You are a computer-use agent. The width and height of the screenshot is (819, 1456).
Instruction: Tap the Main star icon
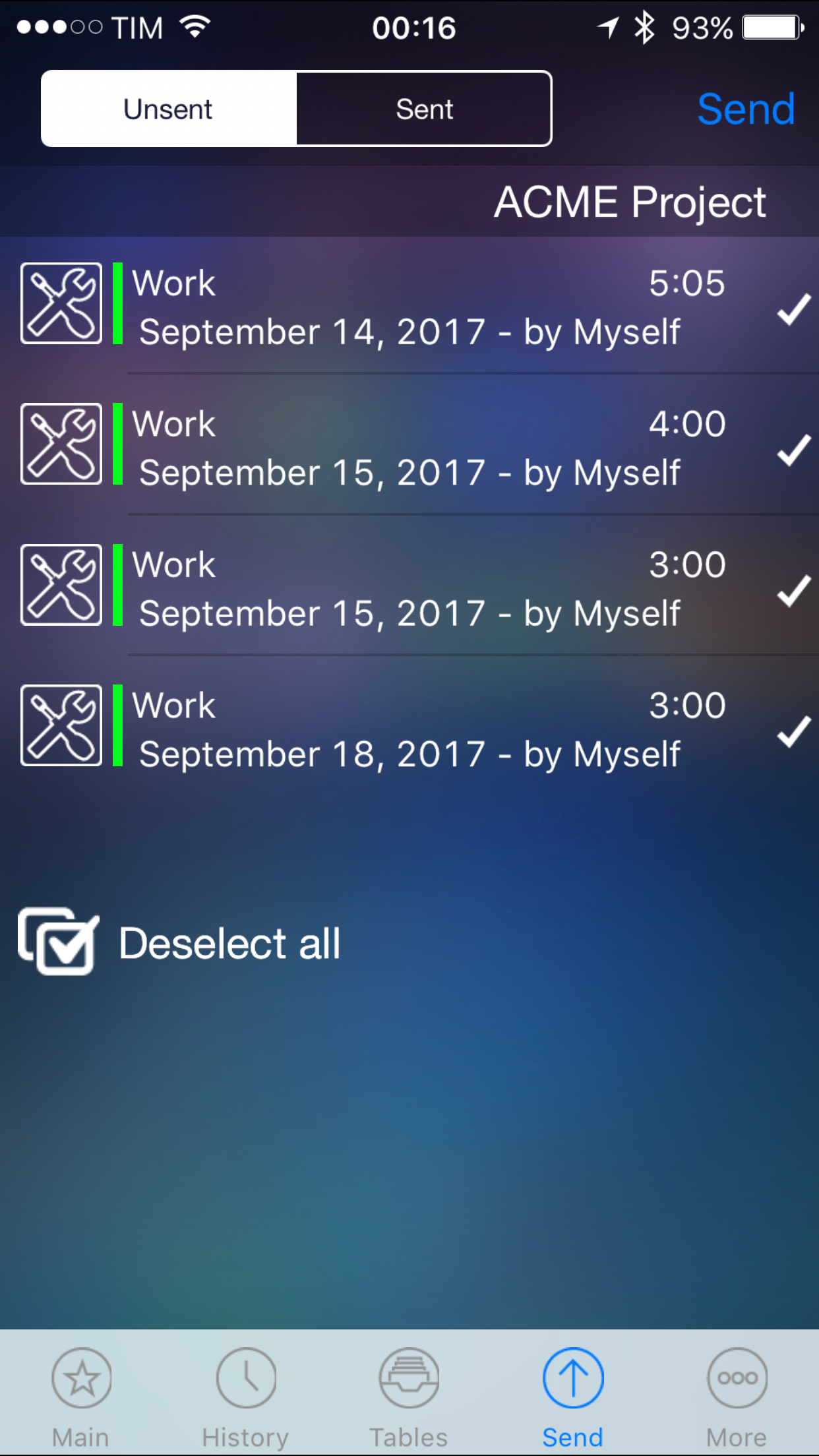(80, 1378)
